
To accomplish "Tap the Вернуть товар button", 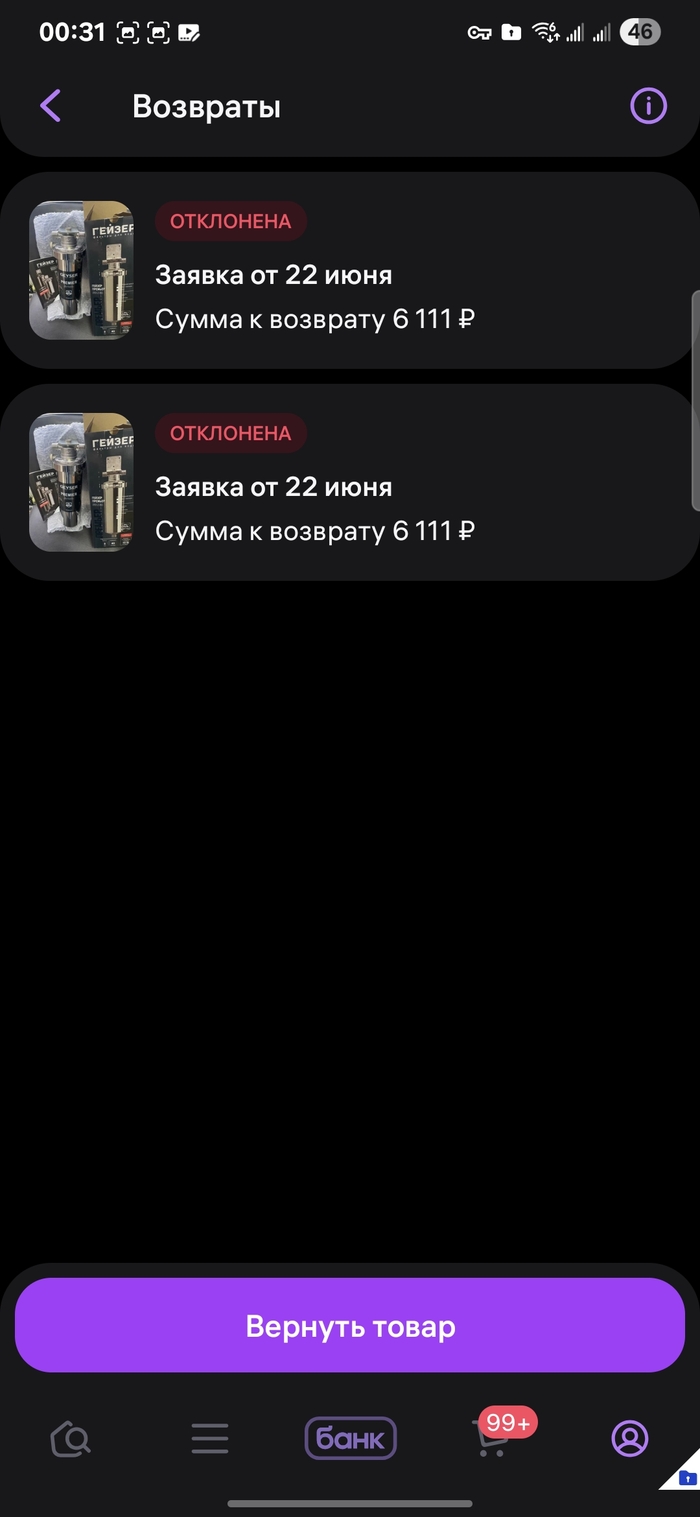I will pyautogui.click(x=350, y=1326).
